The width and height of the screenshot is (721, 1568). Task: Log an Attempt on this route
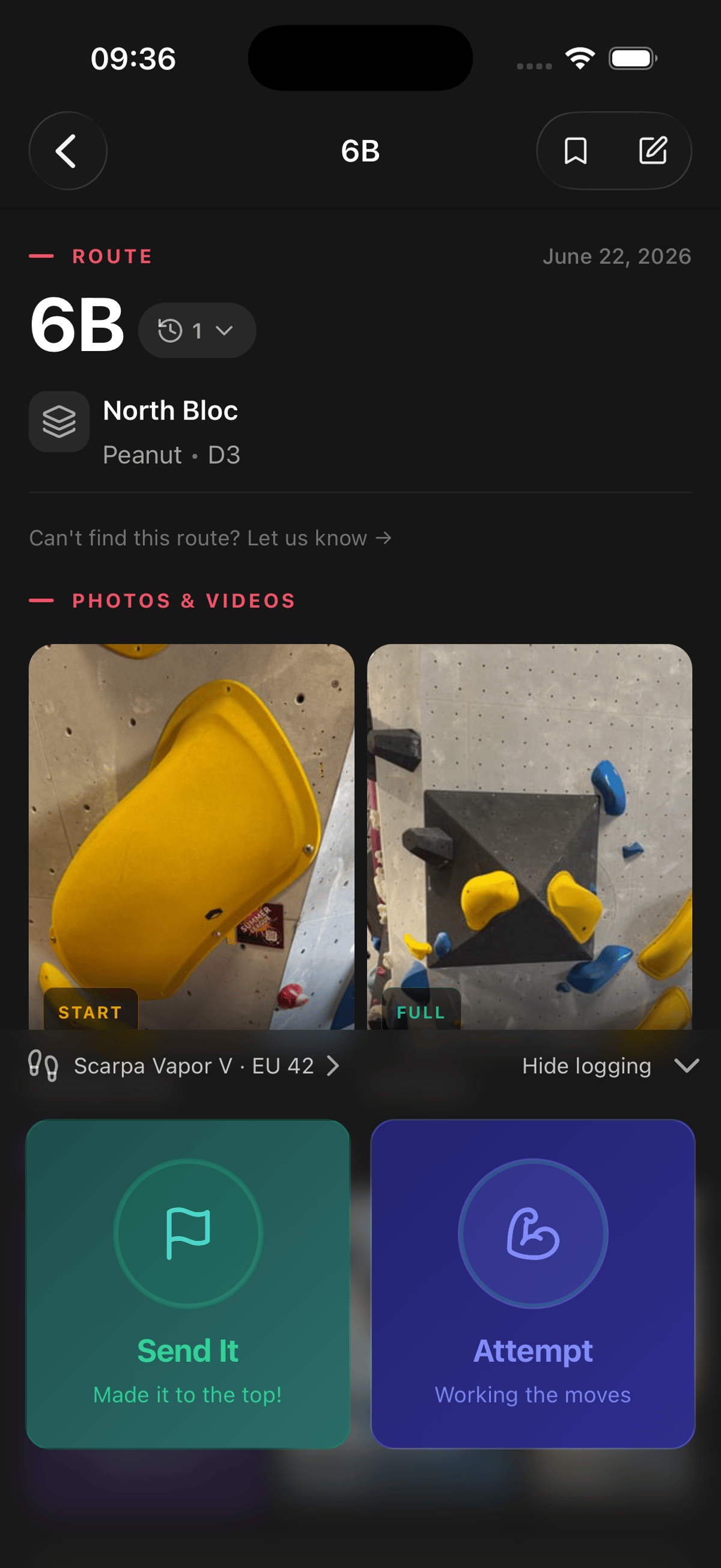(533, 1284)
